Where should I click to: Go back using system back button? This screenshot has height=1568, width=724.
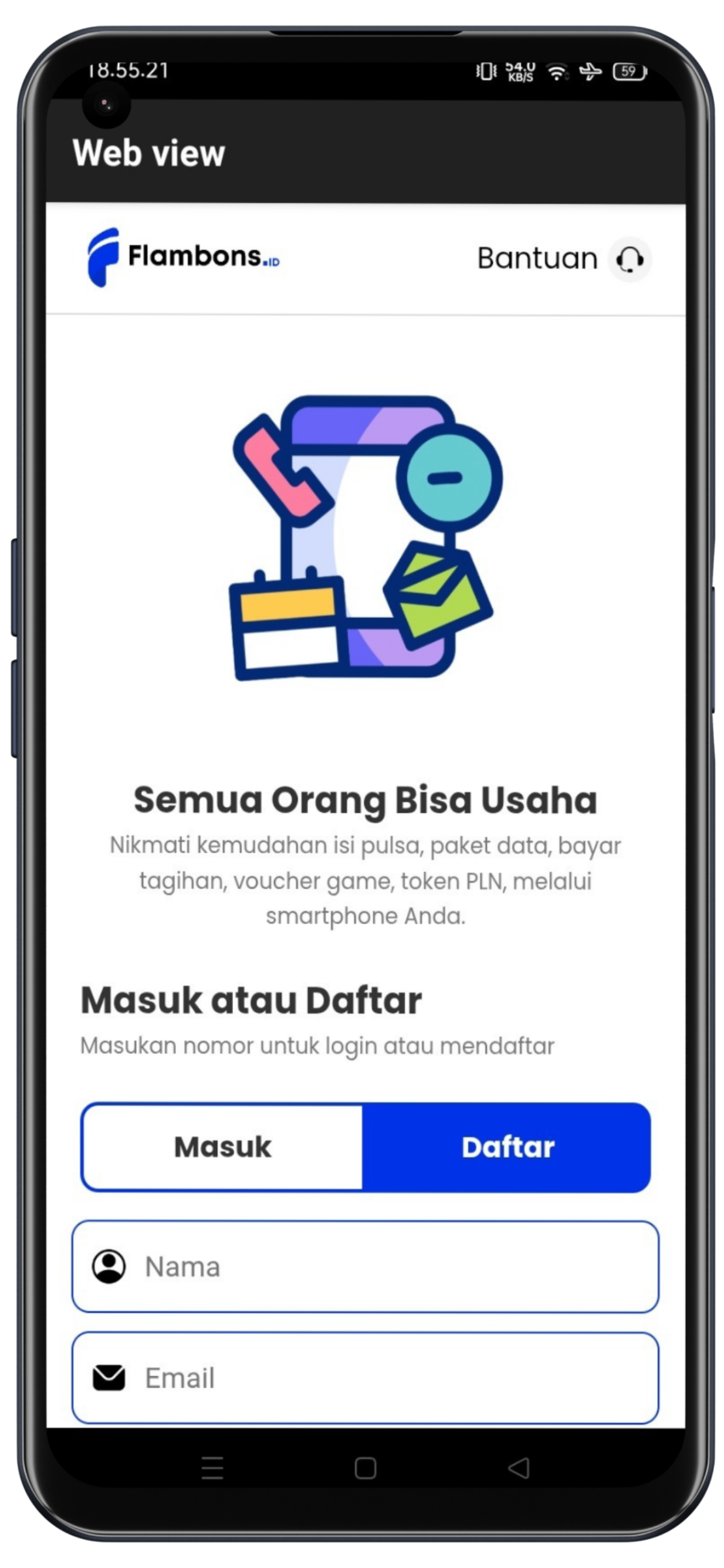[x=519, y=1468]
